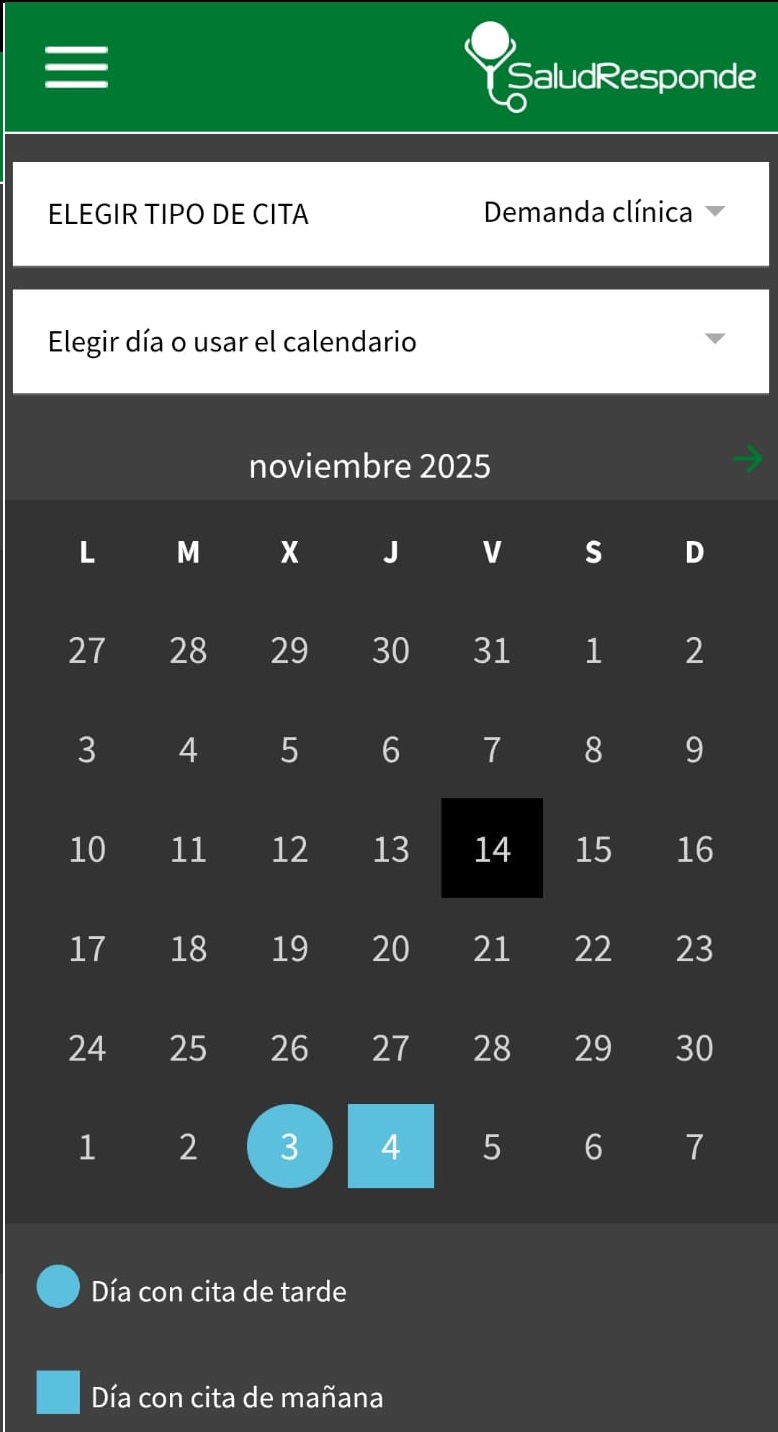
Task: Select the circled day 3 with afternoon appointment
Action: 289,1146
